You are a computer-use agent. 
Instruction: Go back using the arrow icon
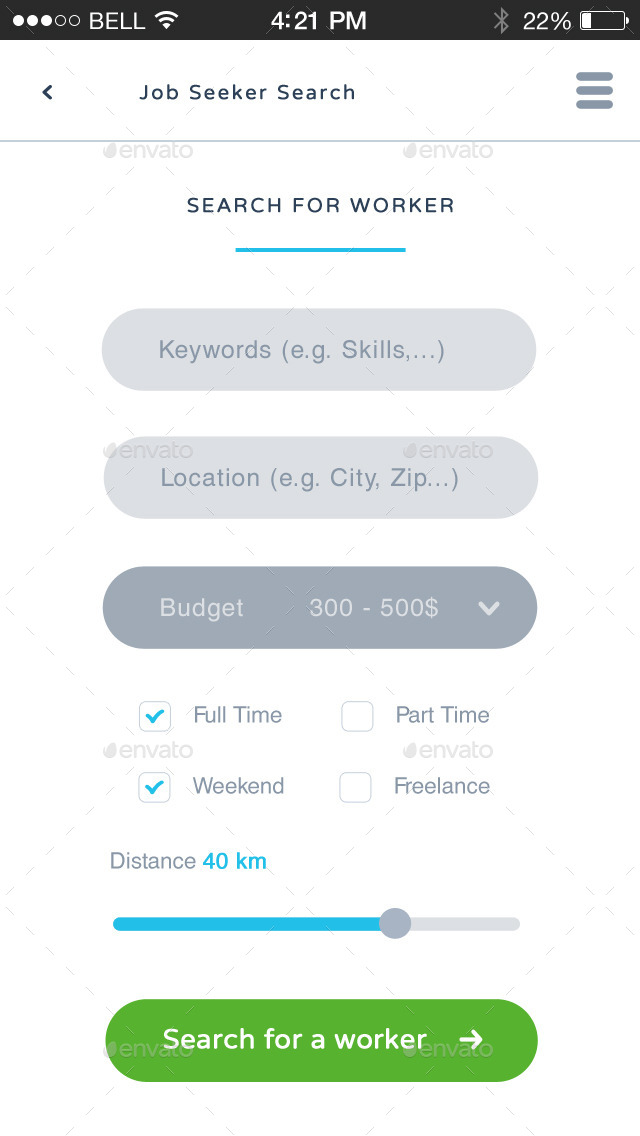[47, 92]
